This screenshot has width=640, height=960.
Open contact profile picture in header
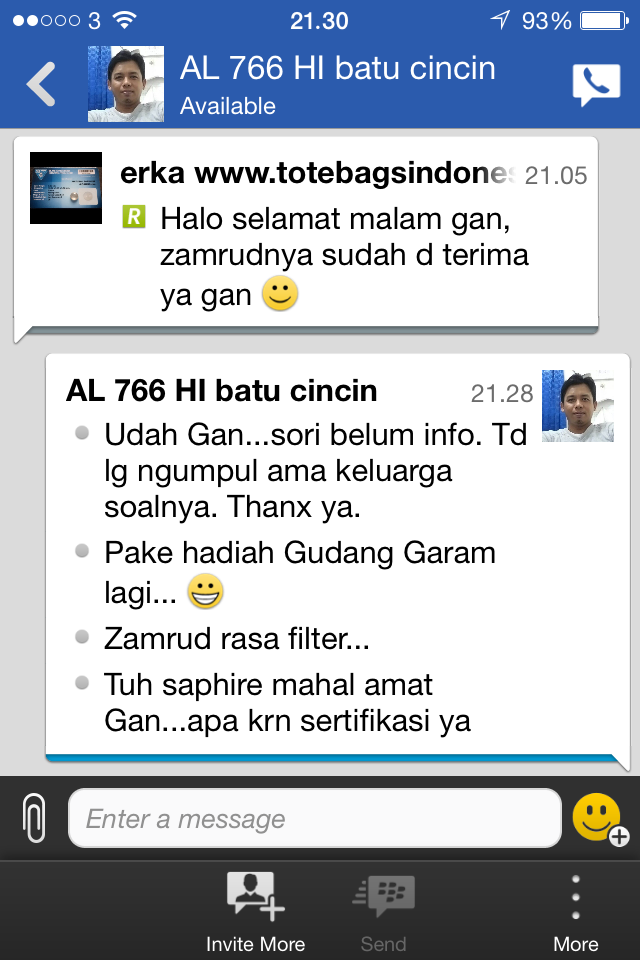tap(125, 84)
